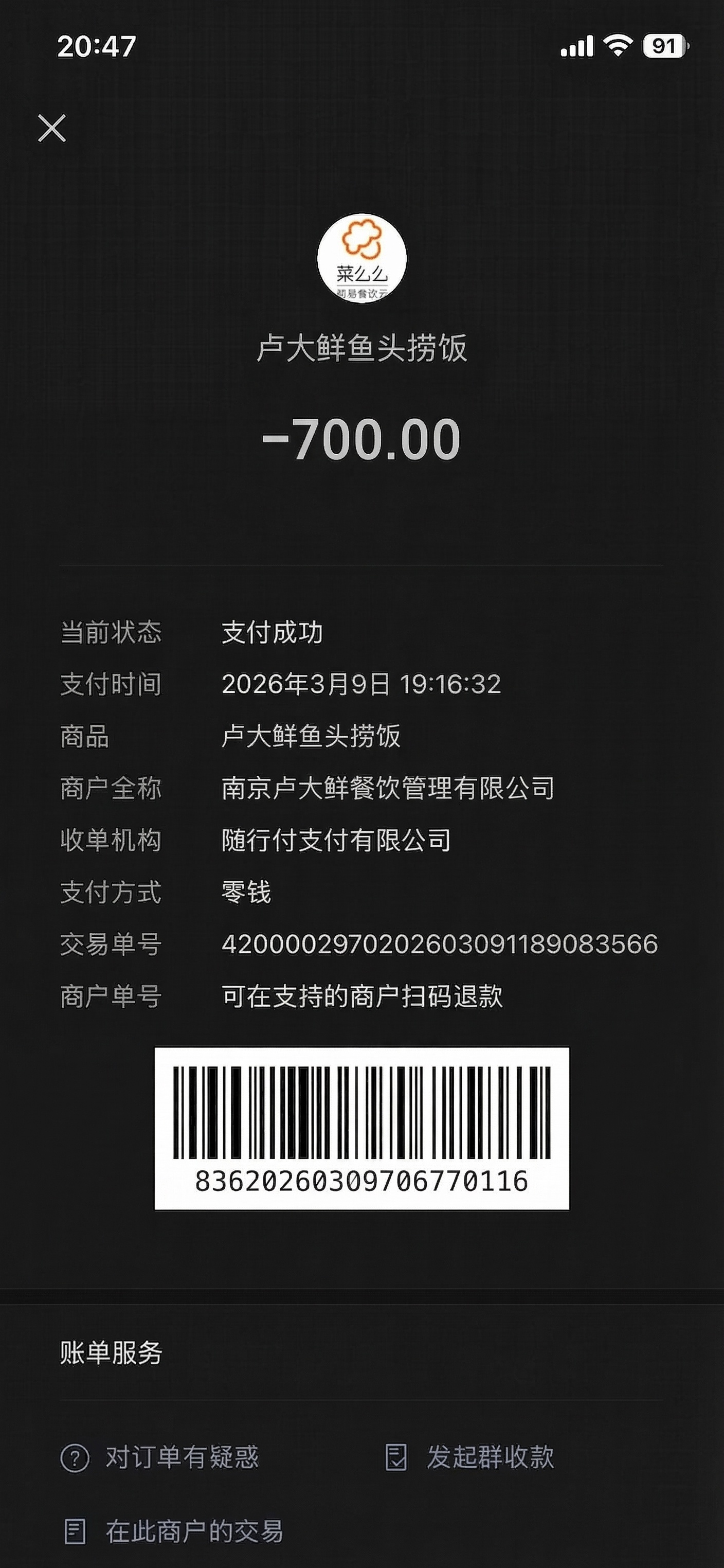Open the merchant 卢大鲜鱼头捞饭 avatar
The image size is (724, 1568).
[x=362, y=258]
